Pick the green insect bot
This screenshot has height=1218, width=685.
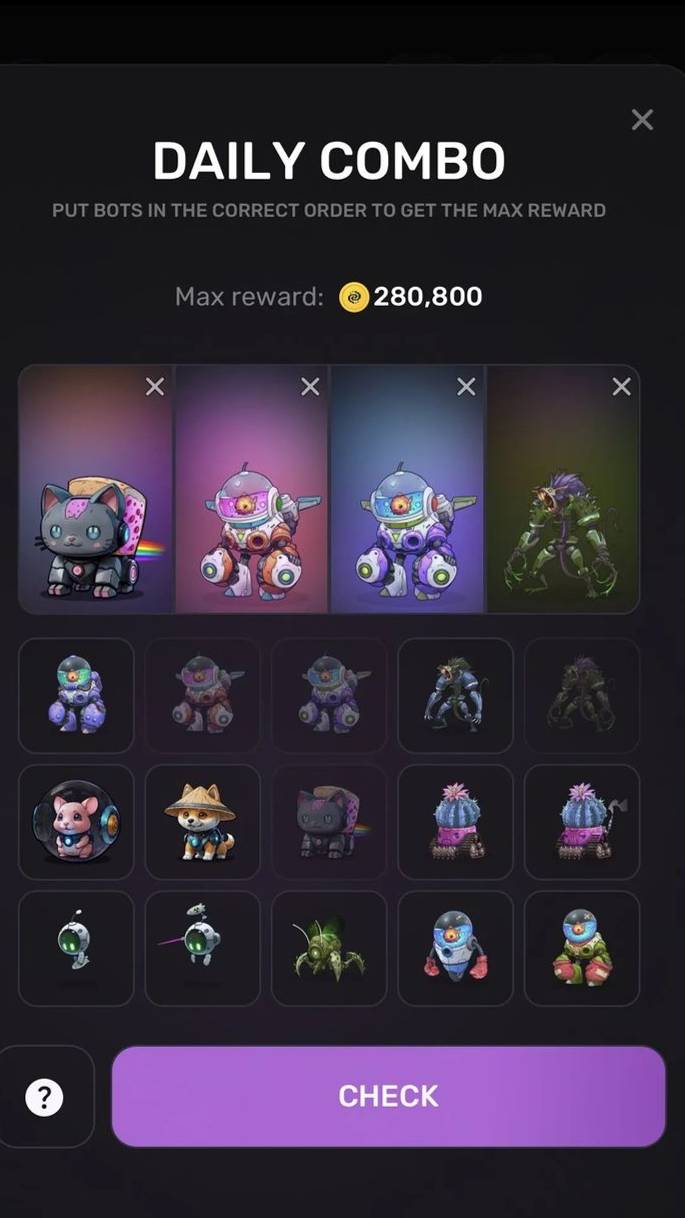328,949
